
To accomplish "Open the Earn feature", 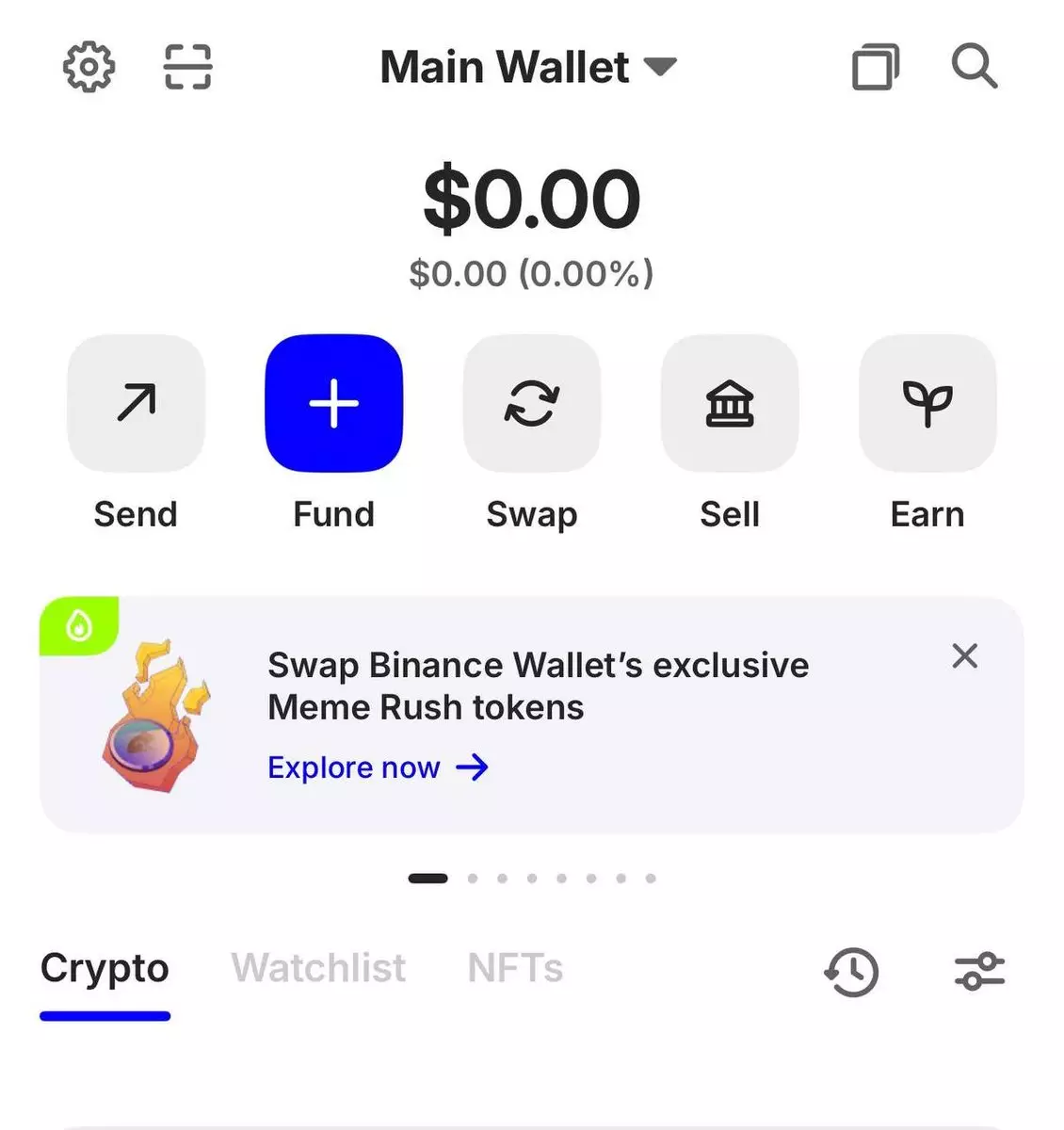I will [927, 404].
